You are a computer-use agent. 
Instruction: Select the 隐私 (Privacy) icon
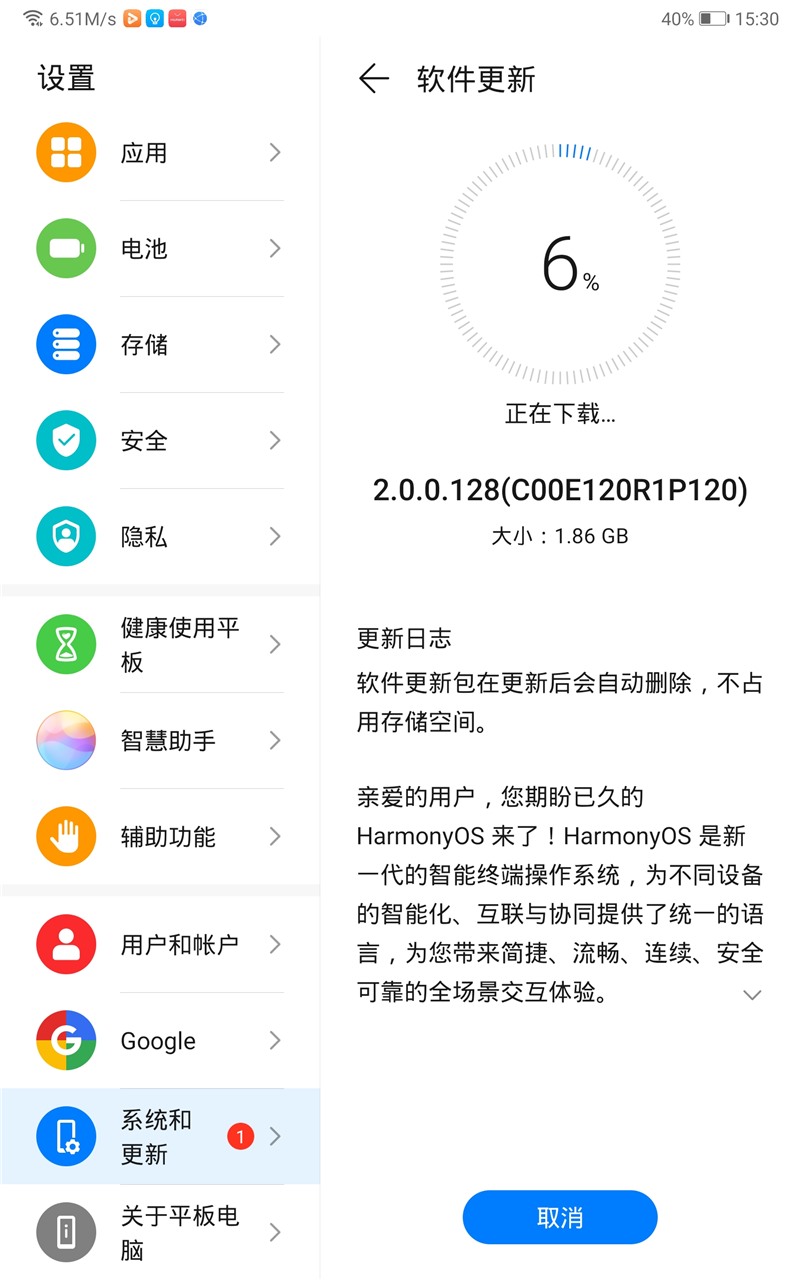tap(65, 536)
